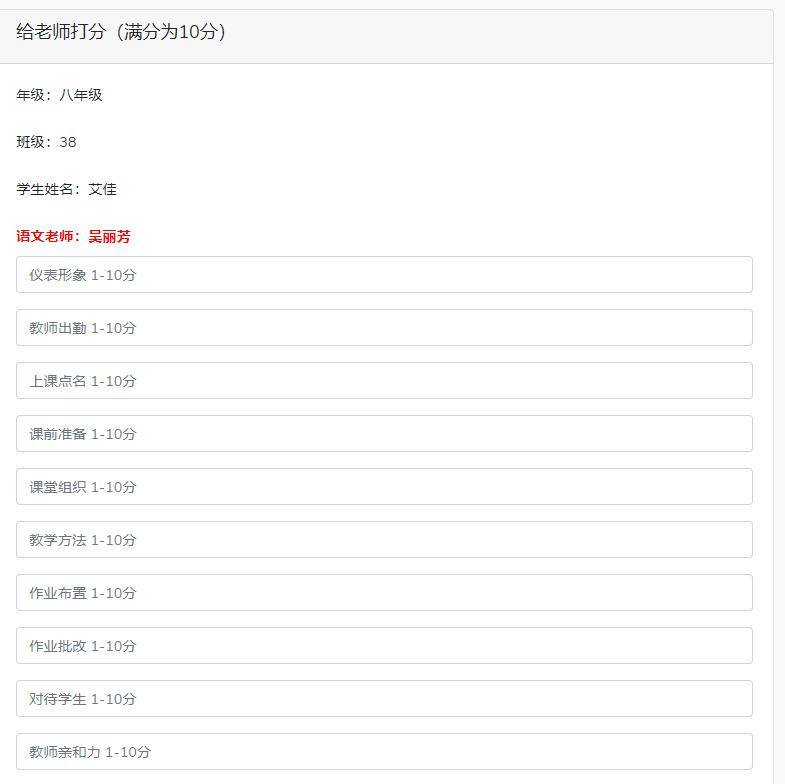This screenshot has height=784, width=785.
Task: Select the 作业布置 score box
Action: coord(384,593)
